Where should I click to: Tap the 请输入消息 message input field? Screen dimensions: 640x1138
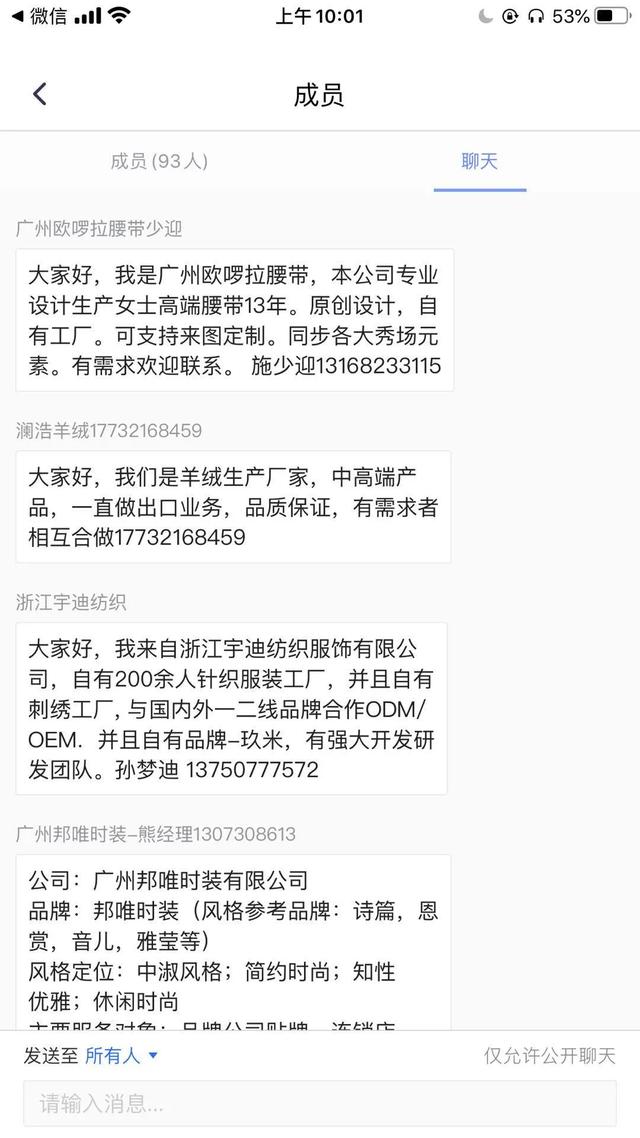(x=320, y=1104)
